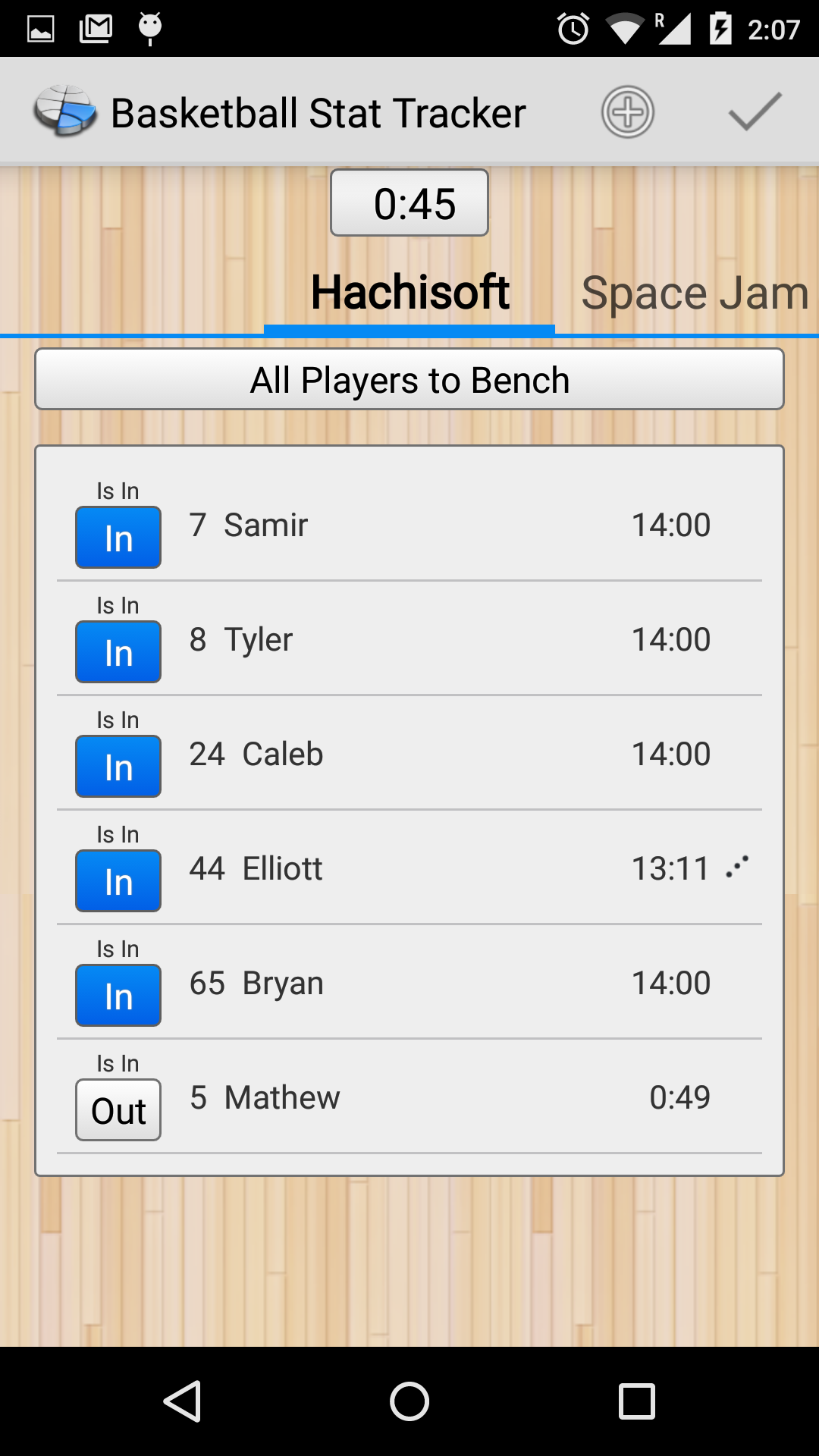Toggle Samir's In button
The height and width of the screenshot is (1456, 819).
pyautogui.click(x=118, y=538)
